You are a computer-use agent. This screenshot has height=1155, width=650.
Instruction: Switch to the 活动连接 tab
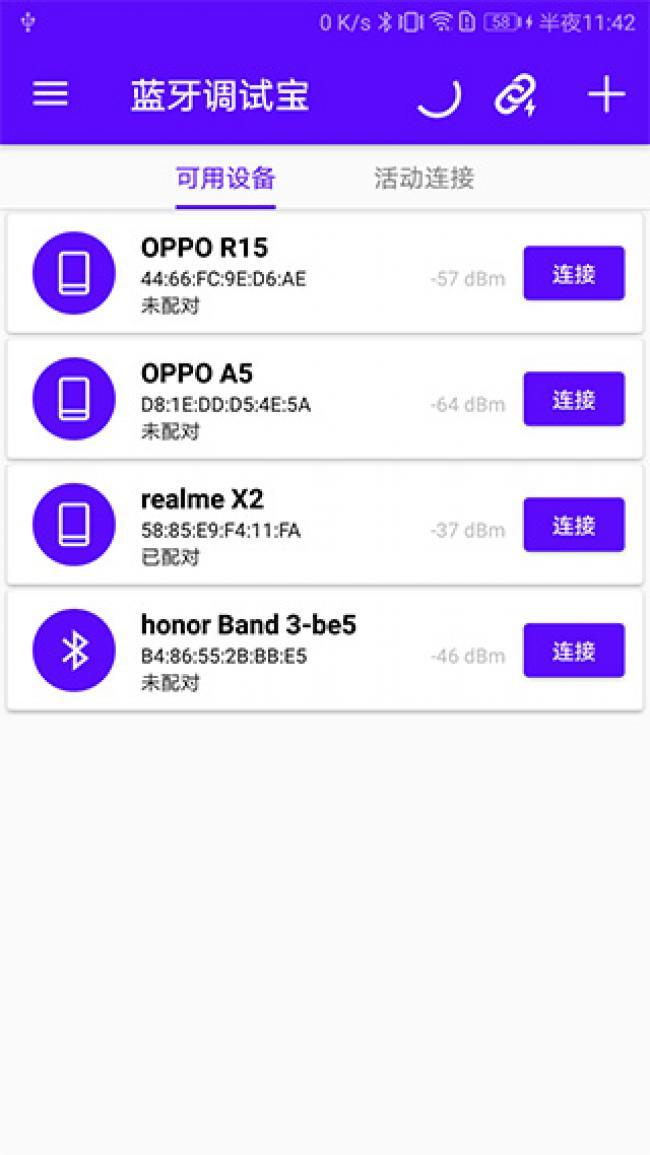424,179
